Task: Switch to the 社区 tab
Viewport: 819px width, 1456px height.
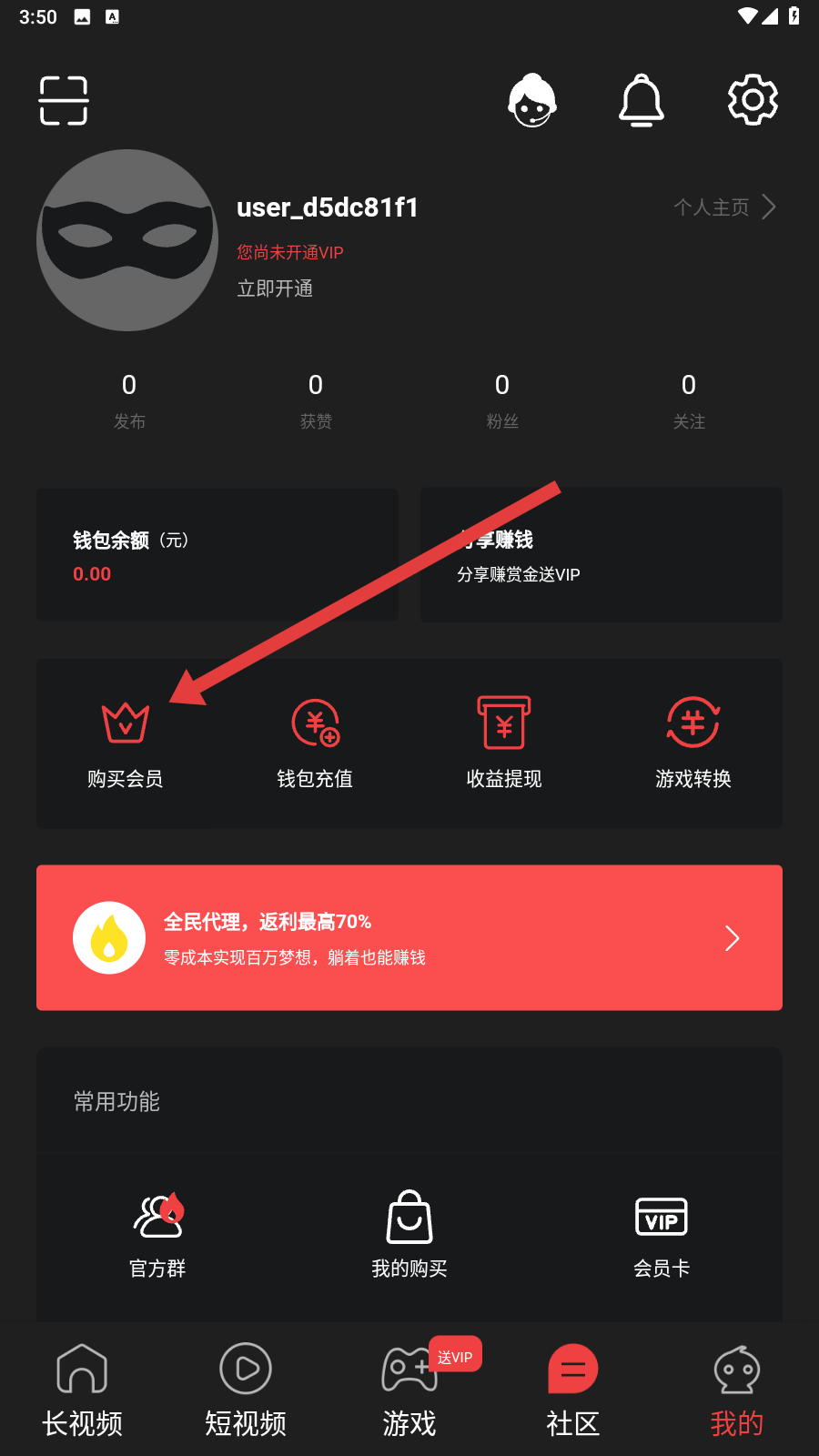Action: [573, 1390]
